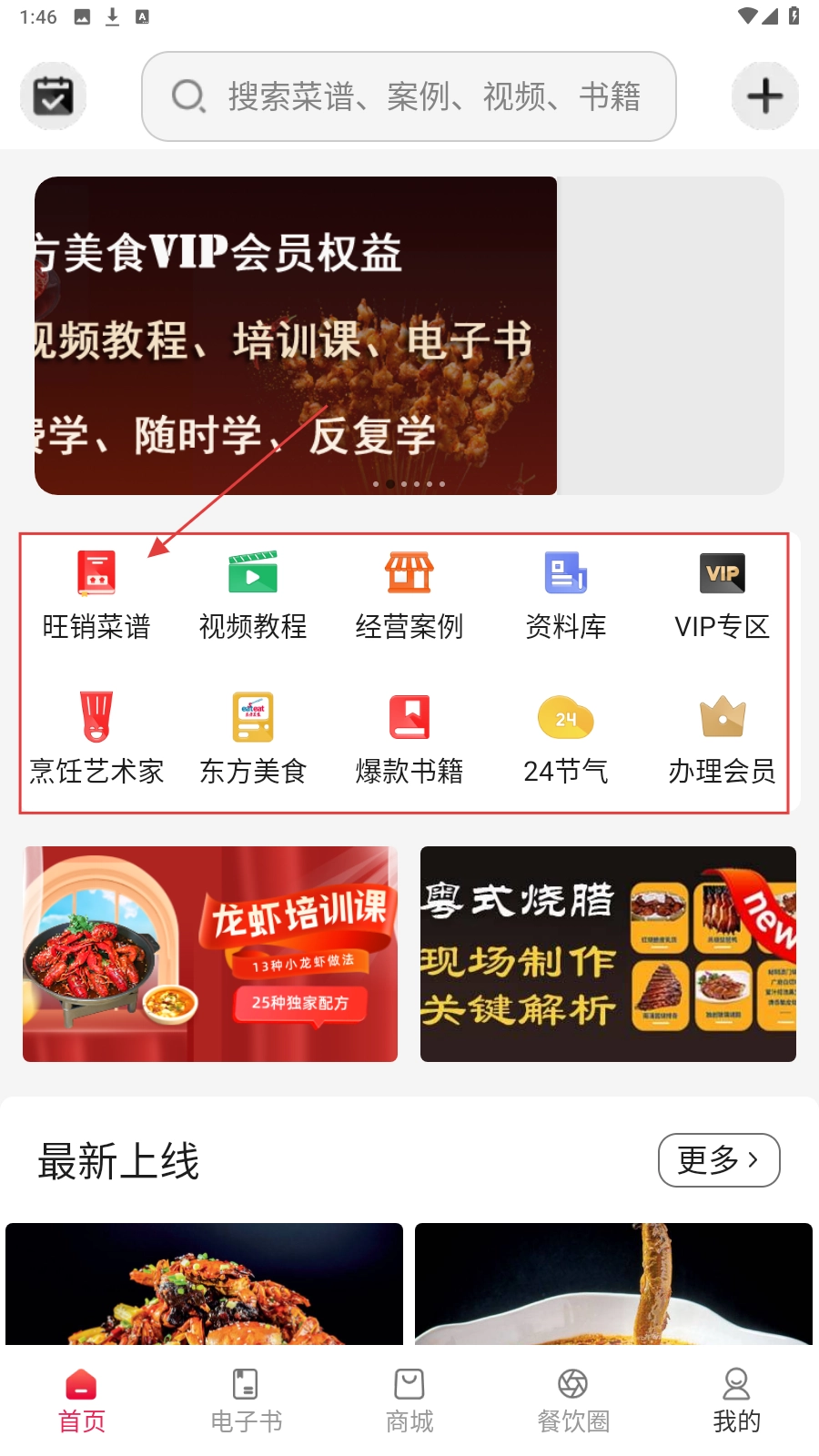Switch to the 商城 tab

[x=409, y=1401]
